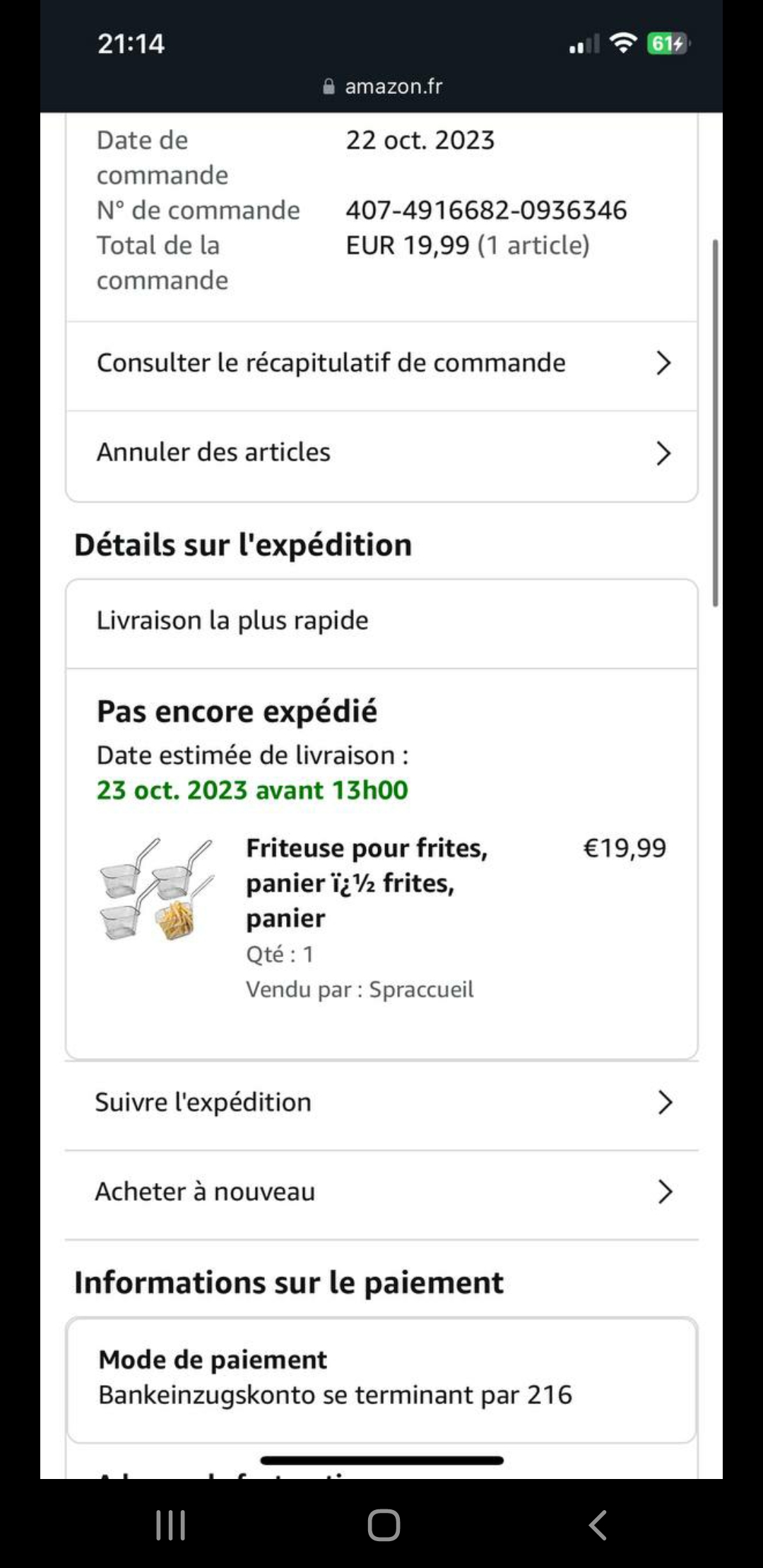Open the Friteuse pour frites product image
This screenshot has width=763, height=1568.
pyautogui.click(x=156, y=890)
